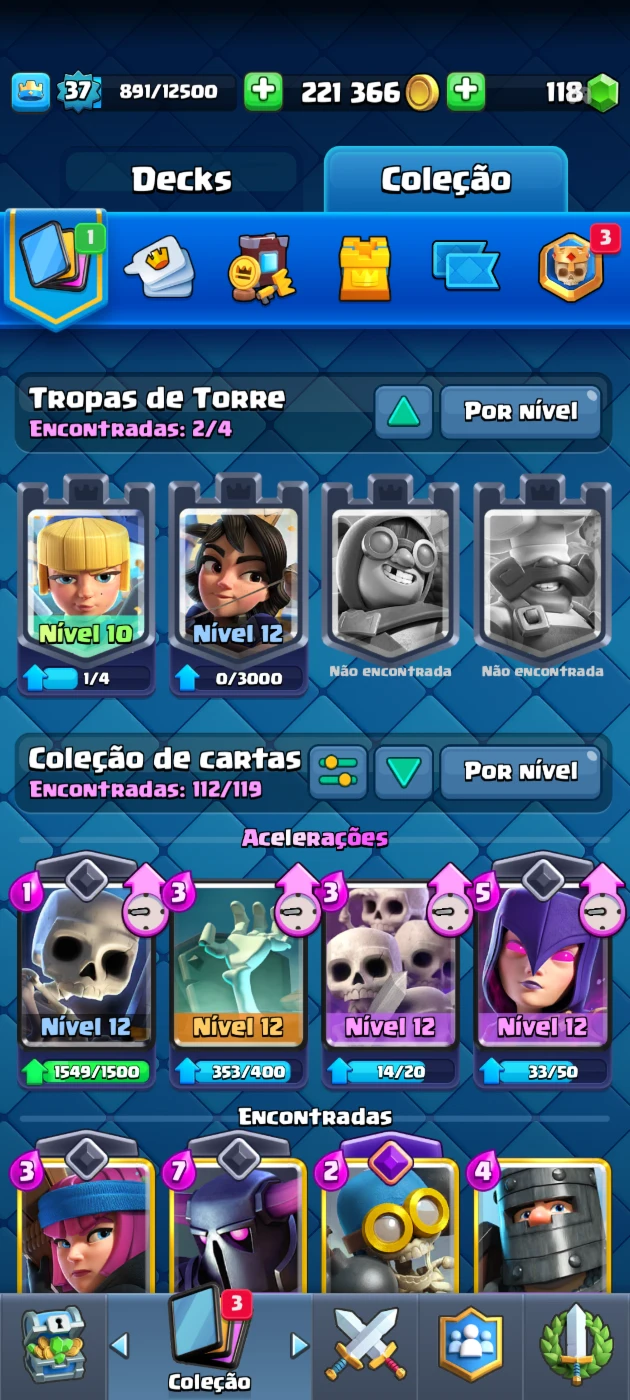Select the Nível 12 dagger duchess tower card

[x=238, y=585]
